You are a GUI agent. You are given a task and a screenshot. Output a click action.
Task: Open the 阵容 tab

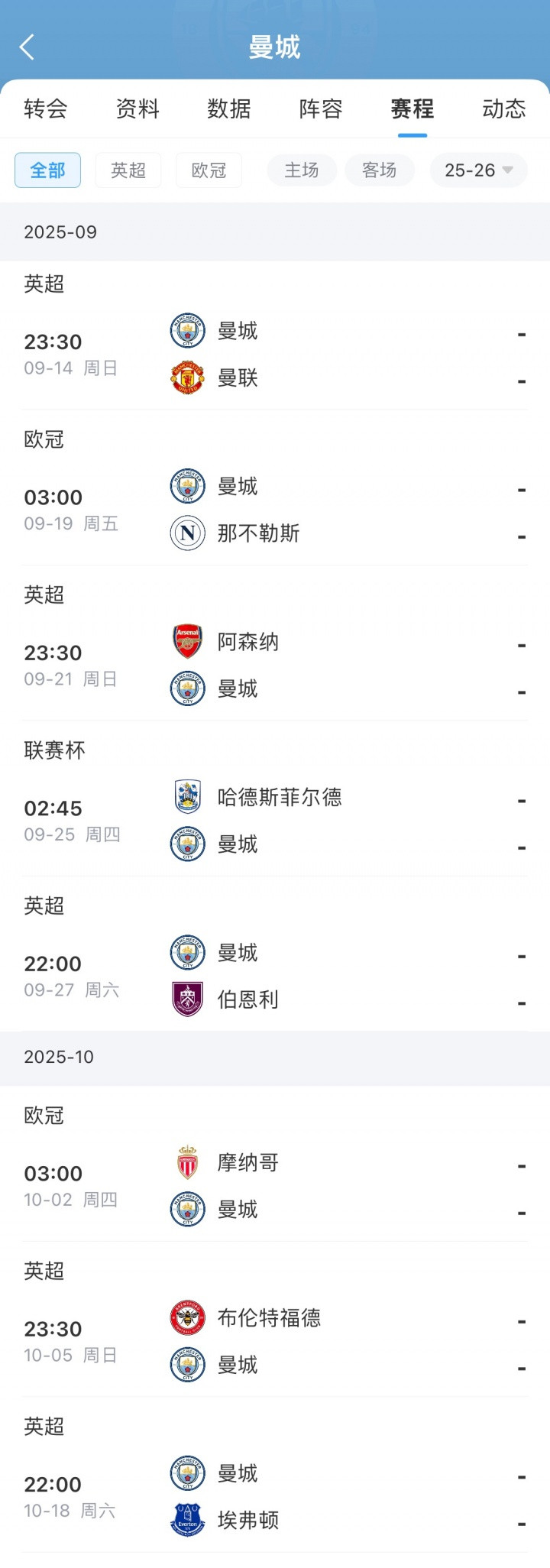click(321, 109)
